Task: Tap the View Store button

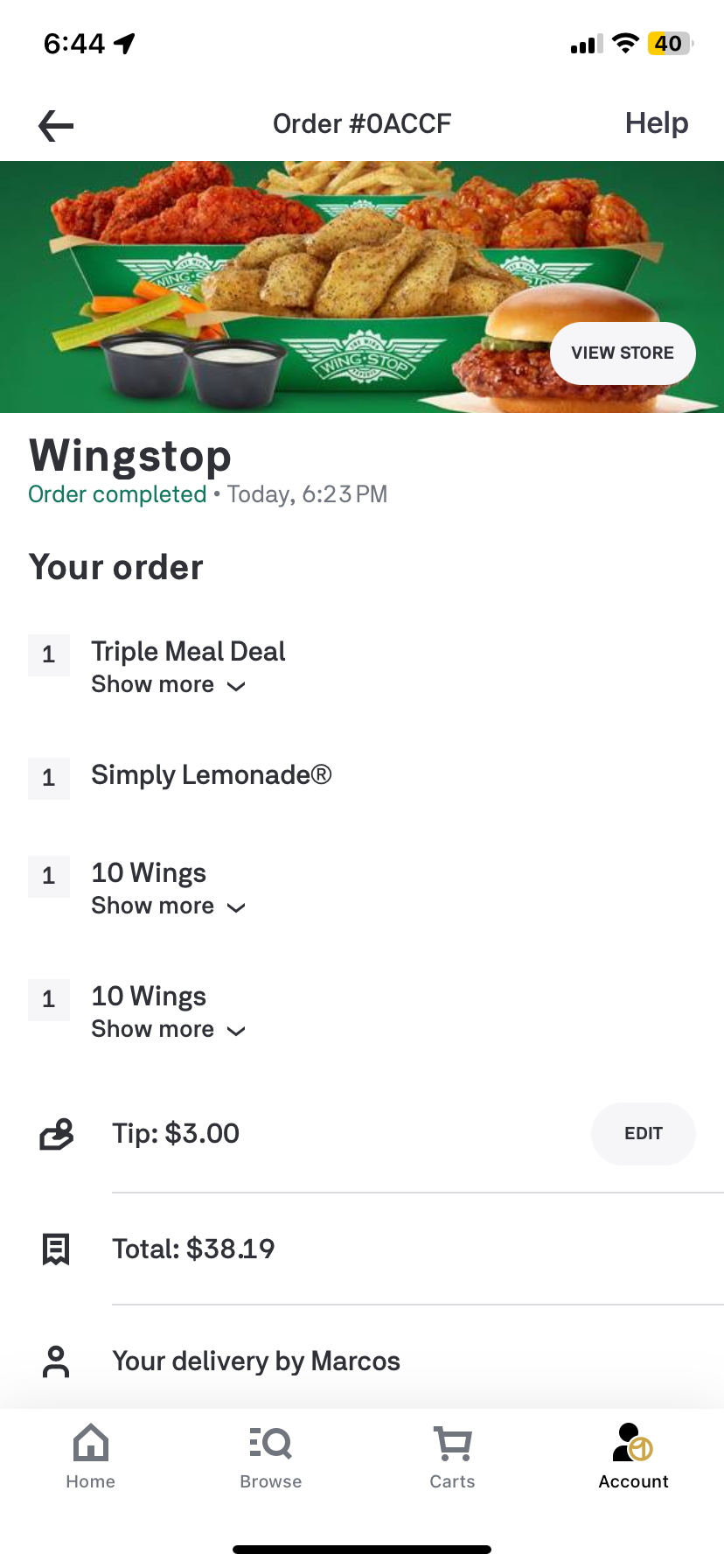Action: (622, 353)
